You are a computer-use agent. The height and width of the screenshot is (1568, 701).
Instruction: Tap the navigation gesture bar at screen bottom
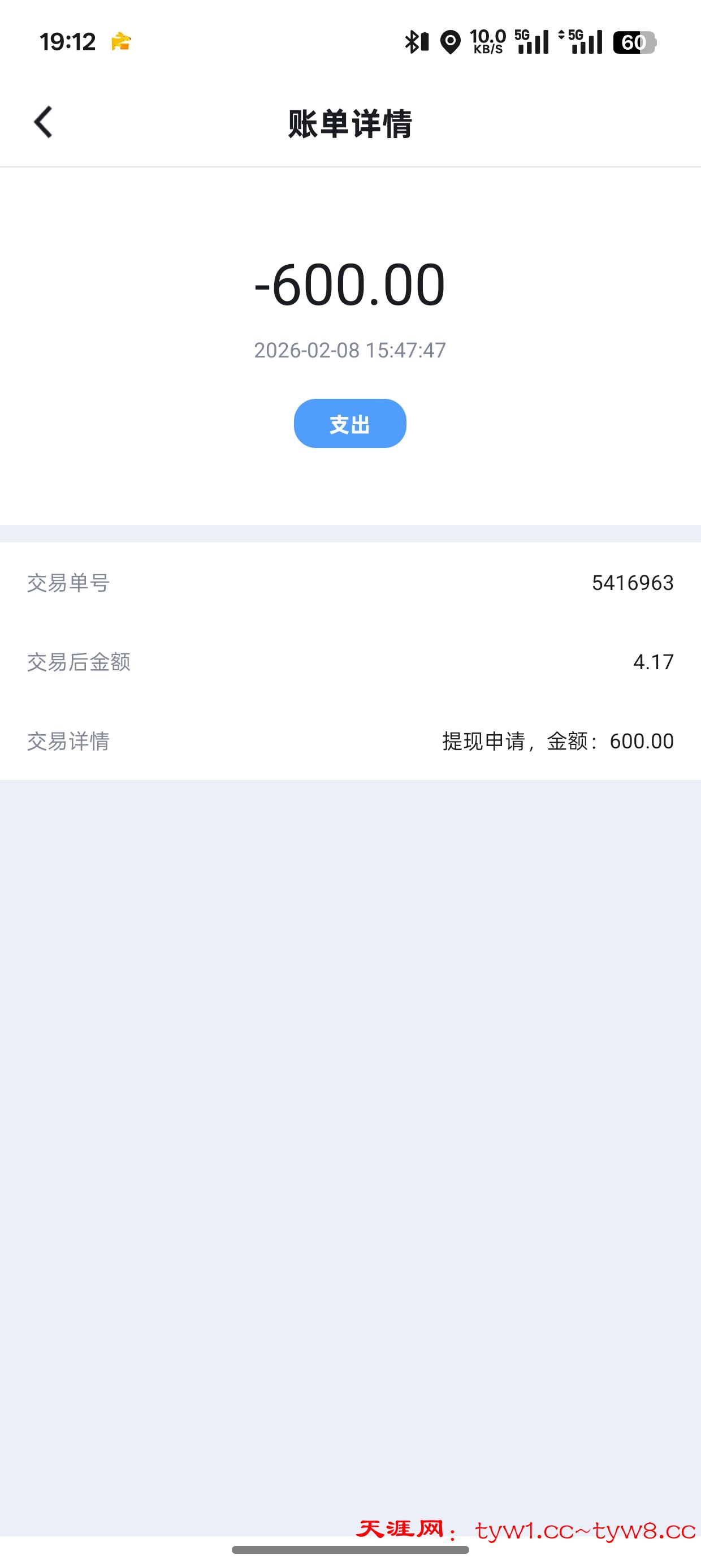(x=350, y=1550)
